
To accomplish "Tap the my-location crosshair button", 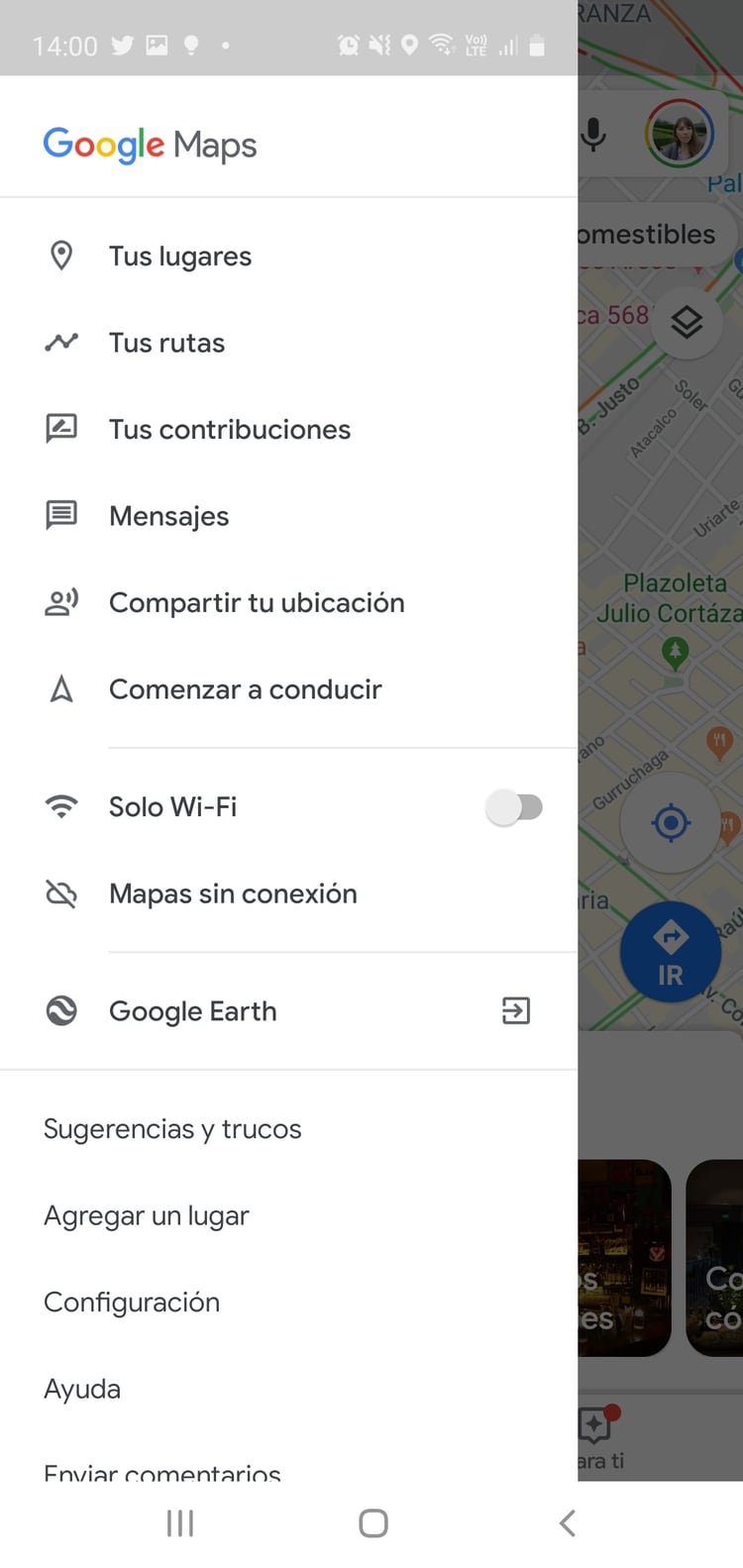I will [671, 822].
